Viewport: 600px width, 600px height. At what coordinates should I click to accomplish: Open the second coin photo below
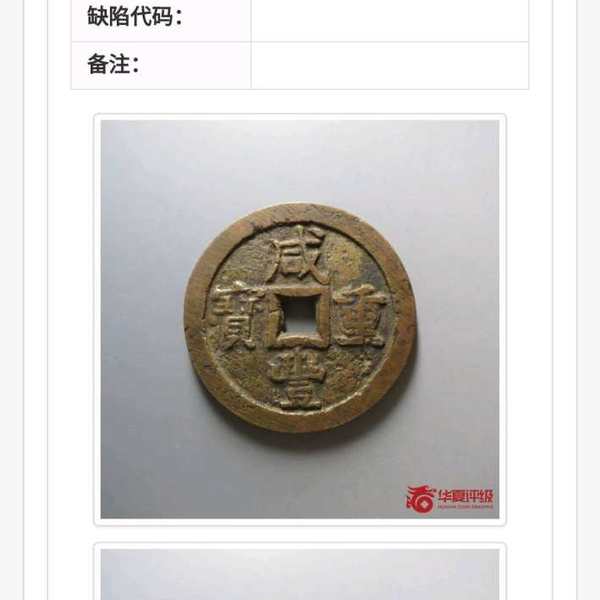[300, 576]
